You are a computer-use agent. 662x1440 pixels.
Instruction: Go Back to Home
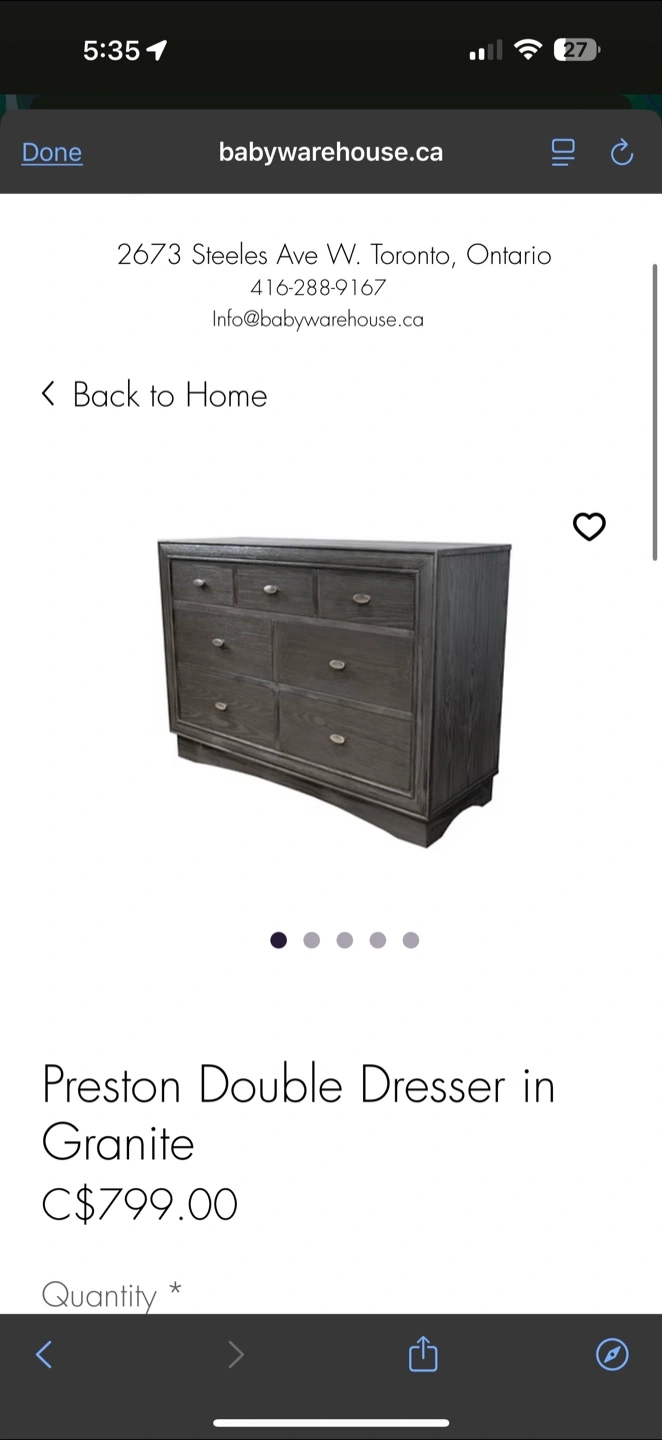tap(155, 394)
